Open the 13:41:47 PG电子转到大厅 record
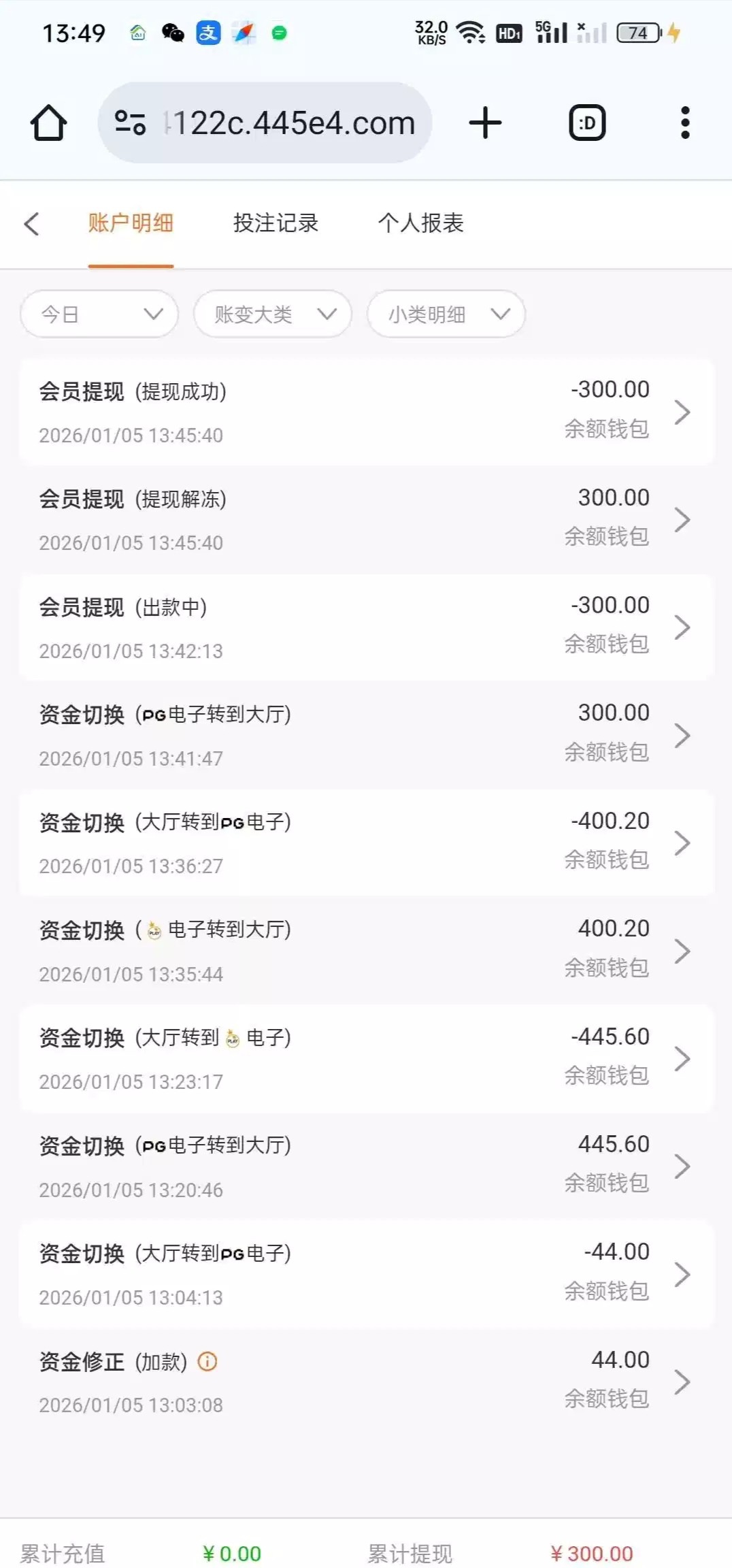The width and height of the screenshot is (732, 1568). [366, 735]
